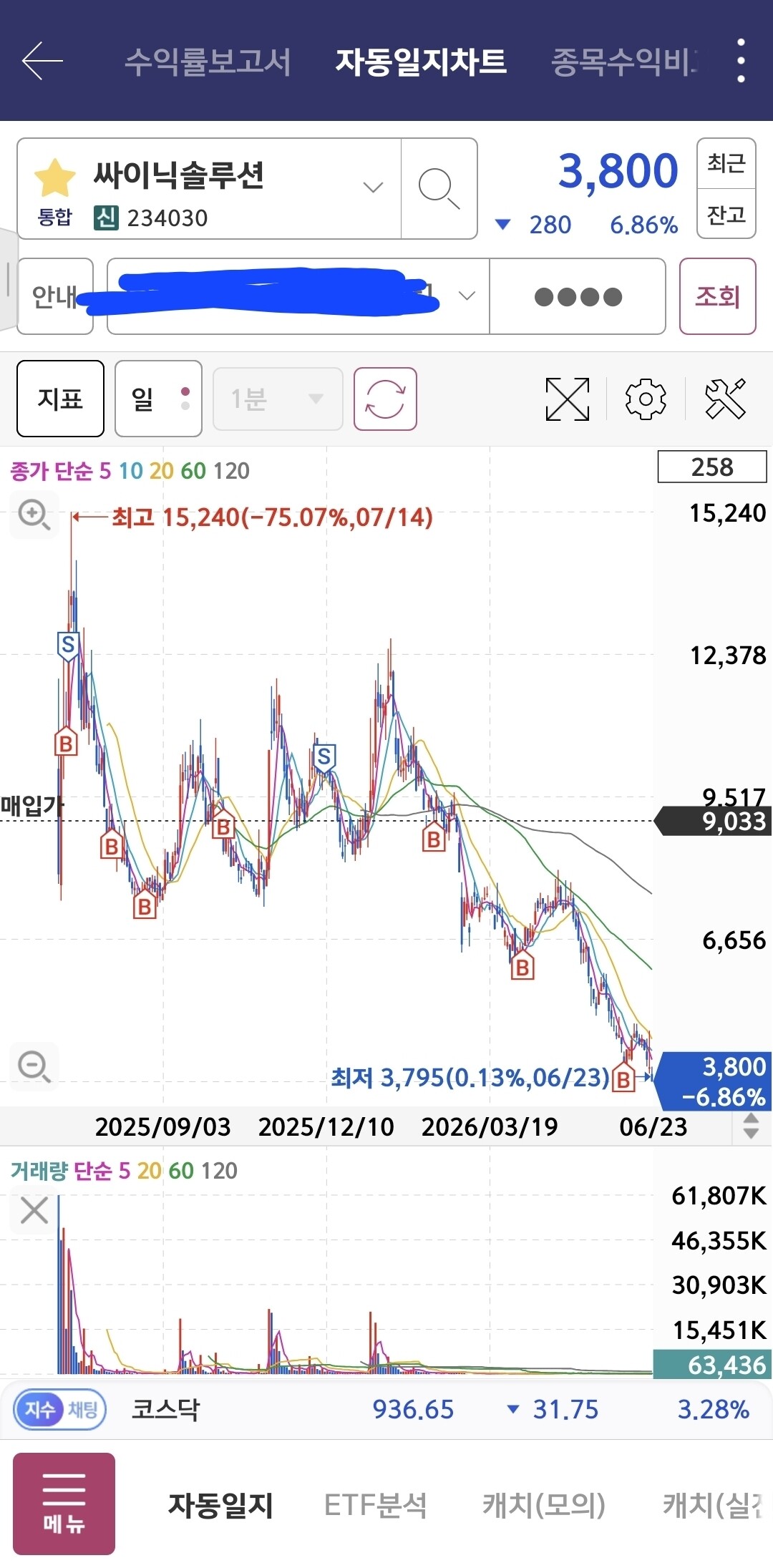Go back with the top-left arrow
Viewport: 773px width, 1568px height.
coord(42,61)
